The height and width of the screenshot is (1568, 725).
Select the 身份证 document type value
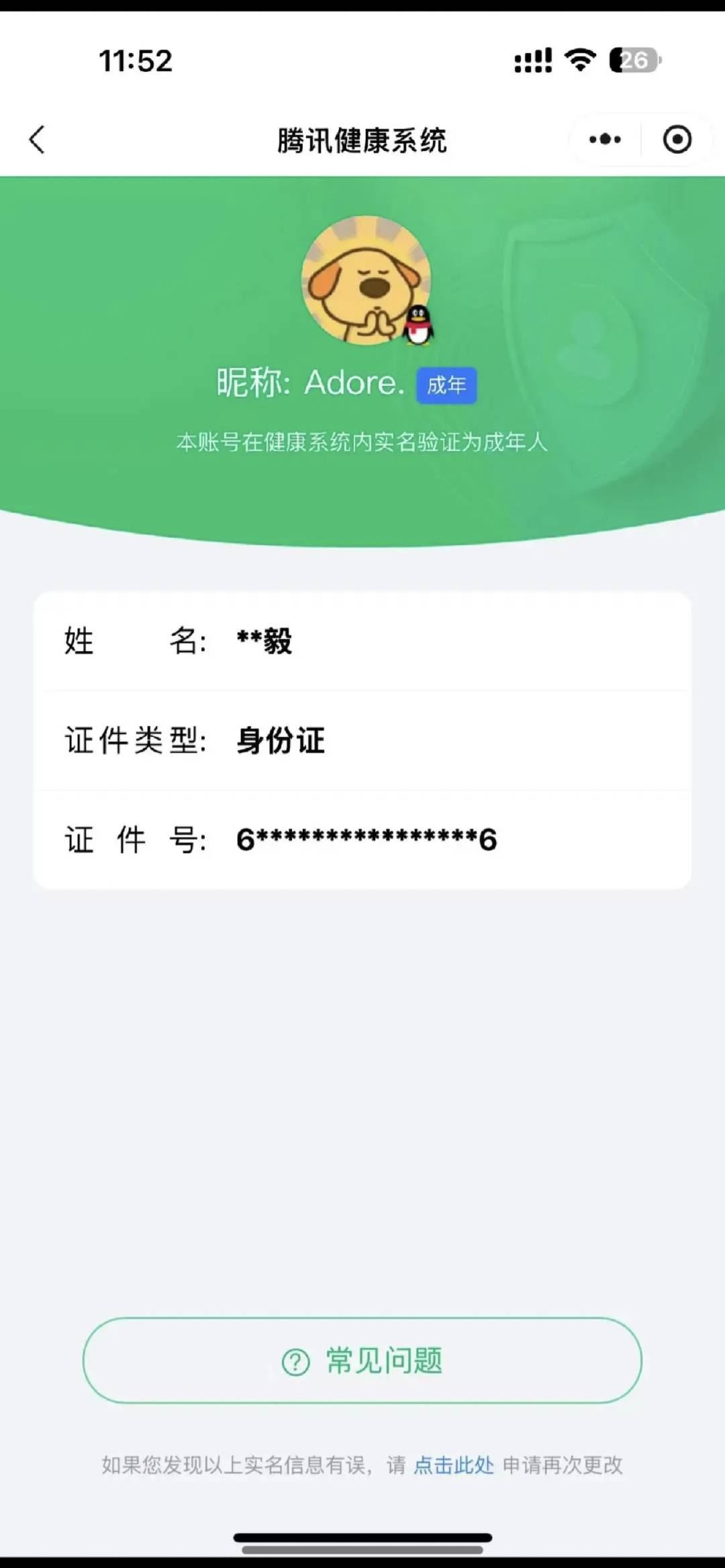(281, 741)
